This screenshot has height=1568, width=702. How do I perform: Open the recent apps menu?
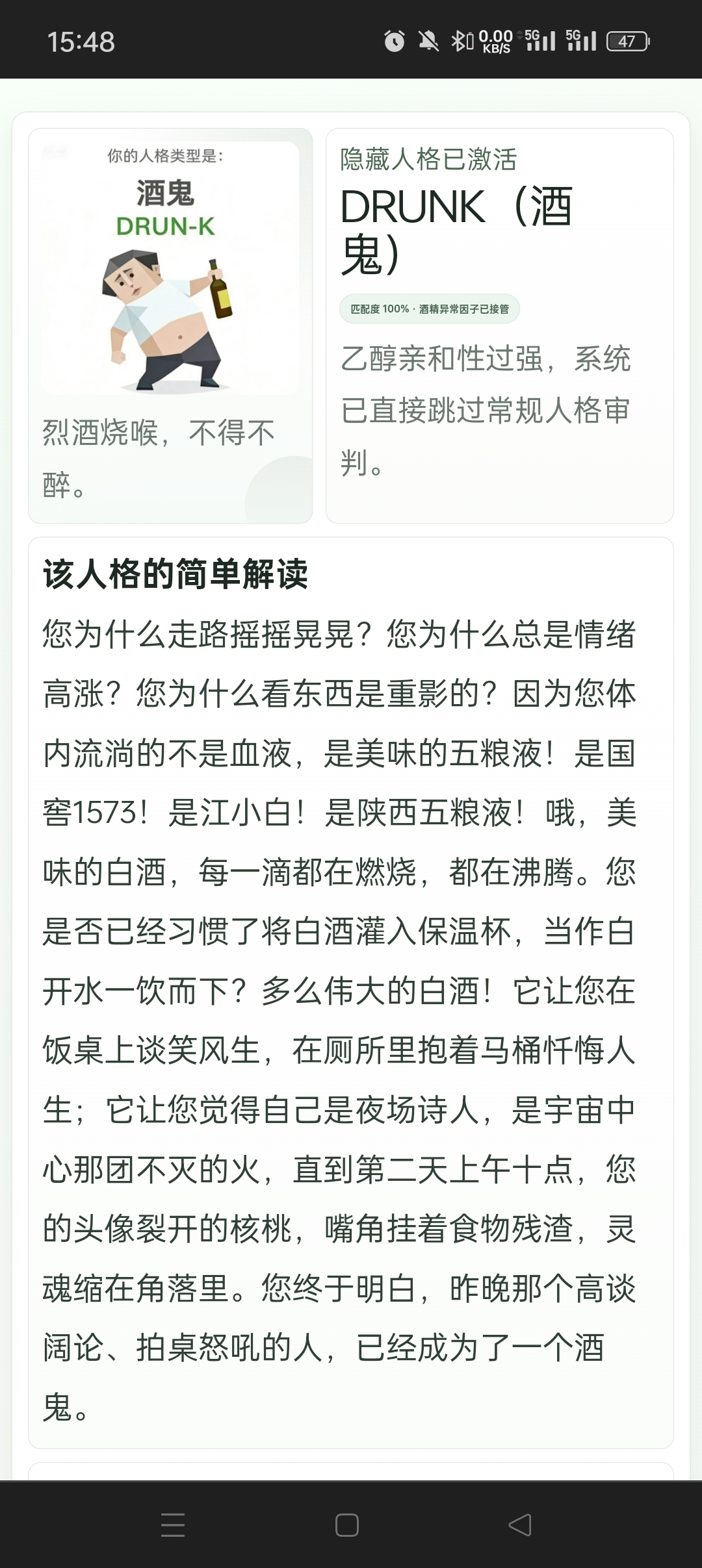click(x=173, y=1524)
